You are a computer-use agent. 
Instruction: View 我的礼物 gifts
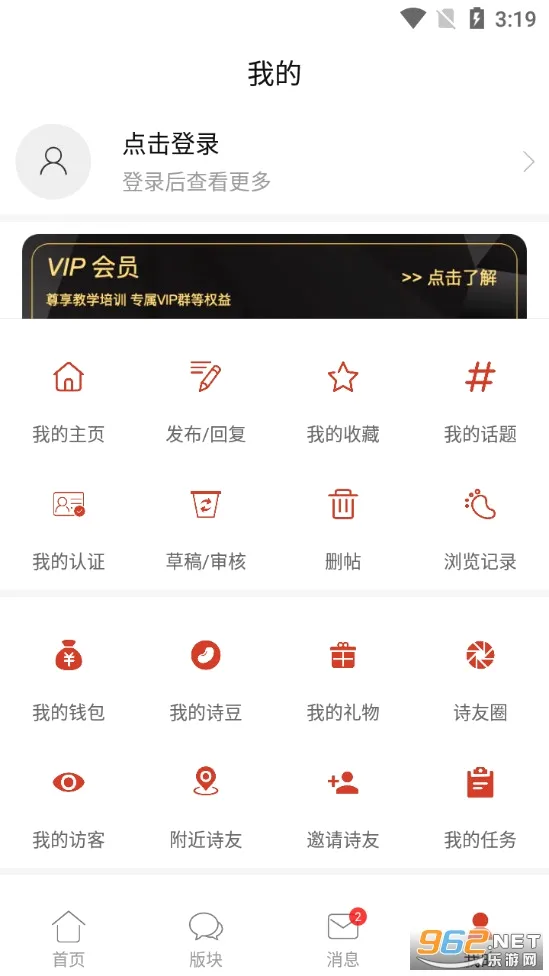pyautogui.click(x=343, y=681)
